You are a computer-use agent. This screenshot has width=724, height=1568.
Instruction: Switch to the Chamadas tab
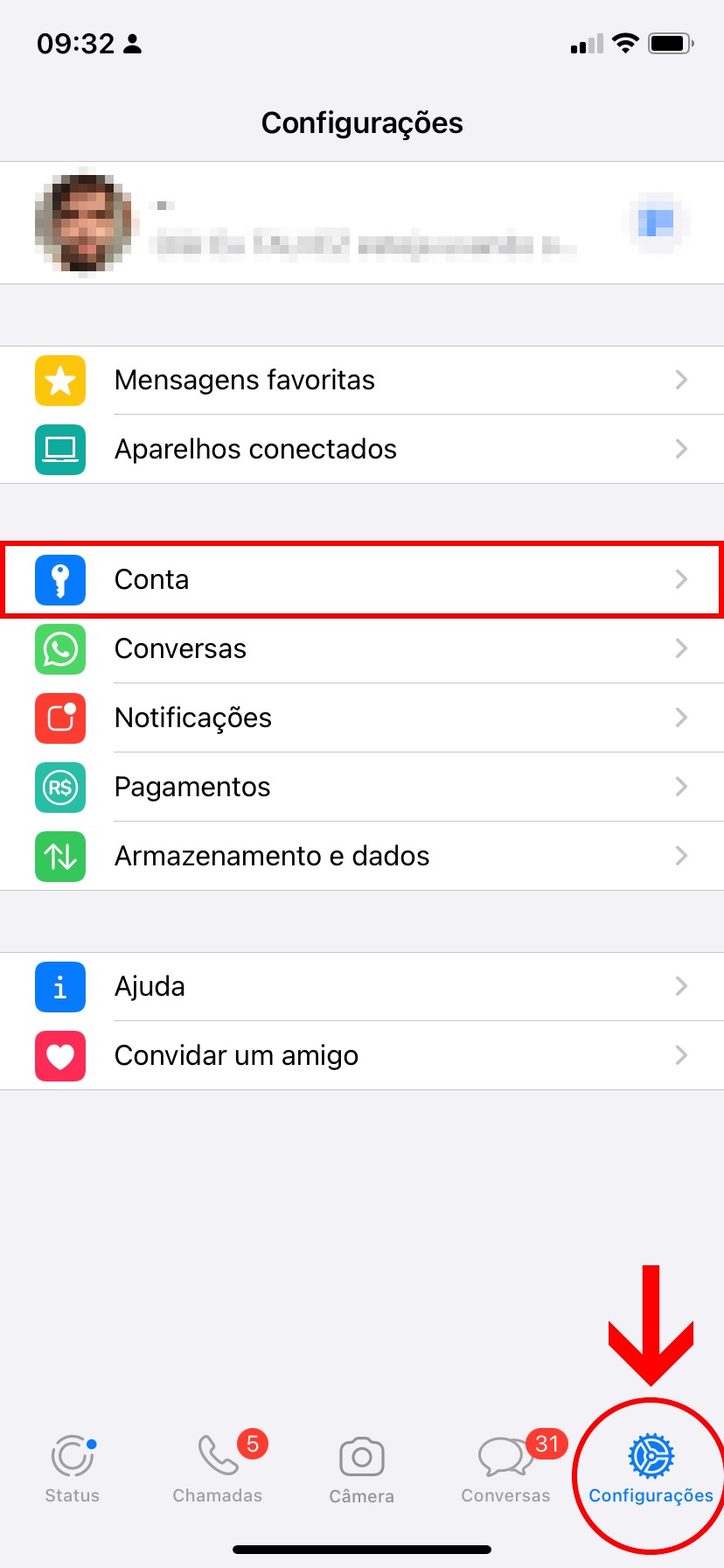(x=218, y=1470)
